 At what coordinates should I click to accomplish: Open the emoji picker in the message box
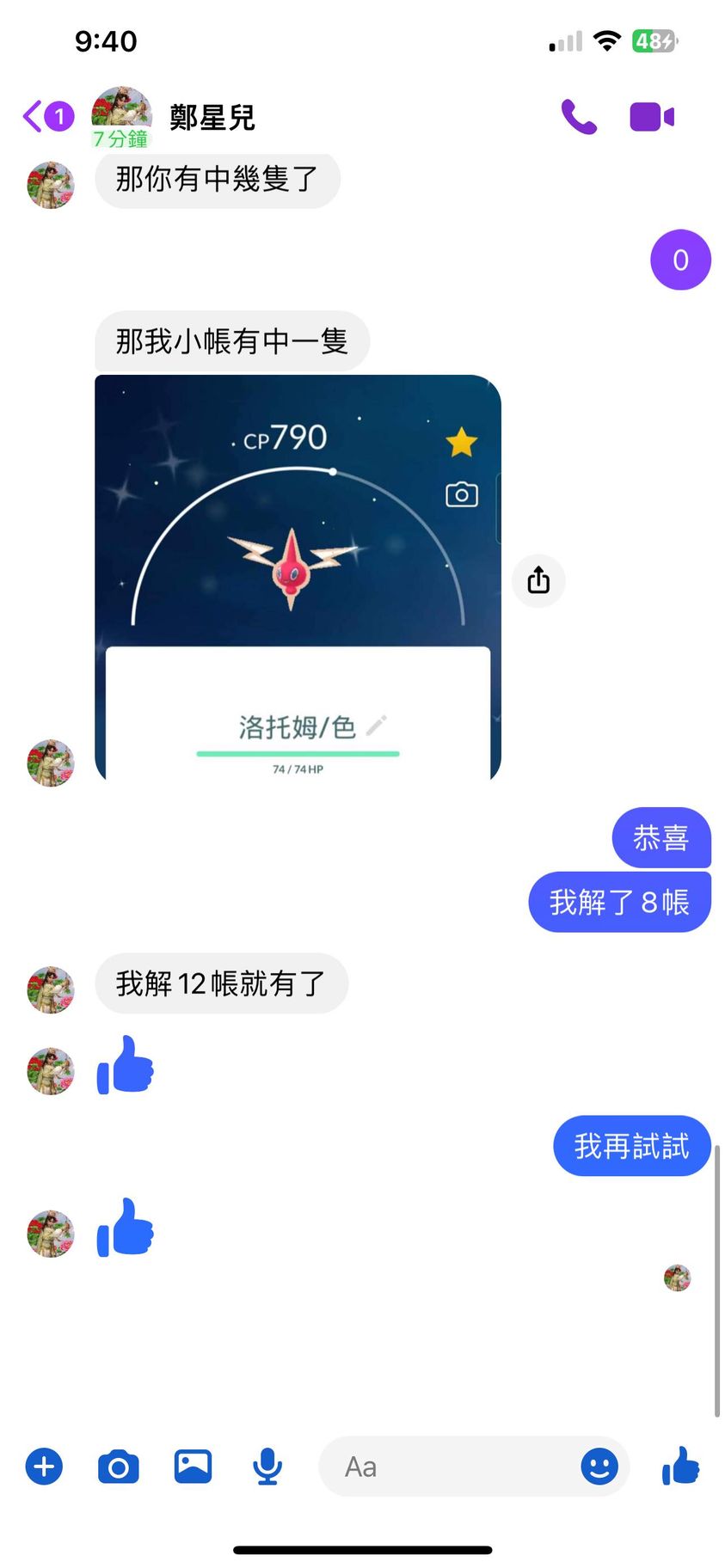[599, 1466]
